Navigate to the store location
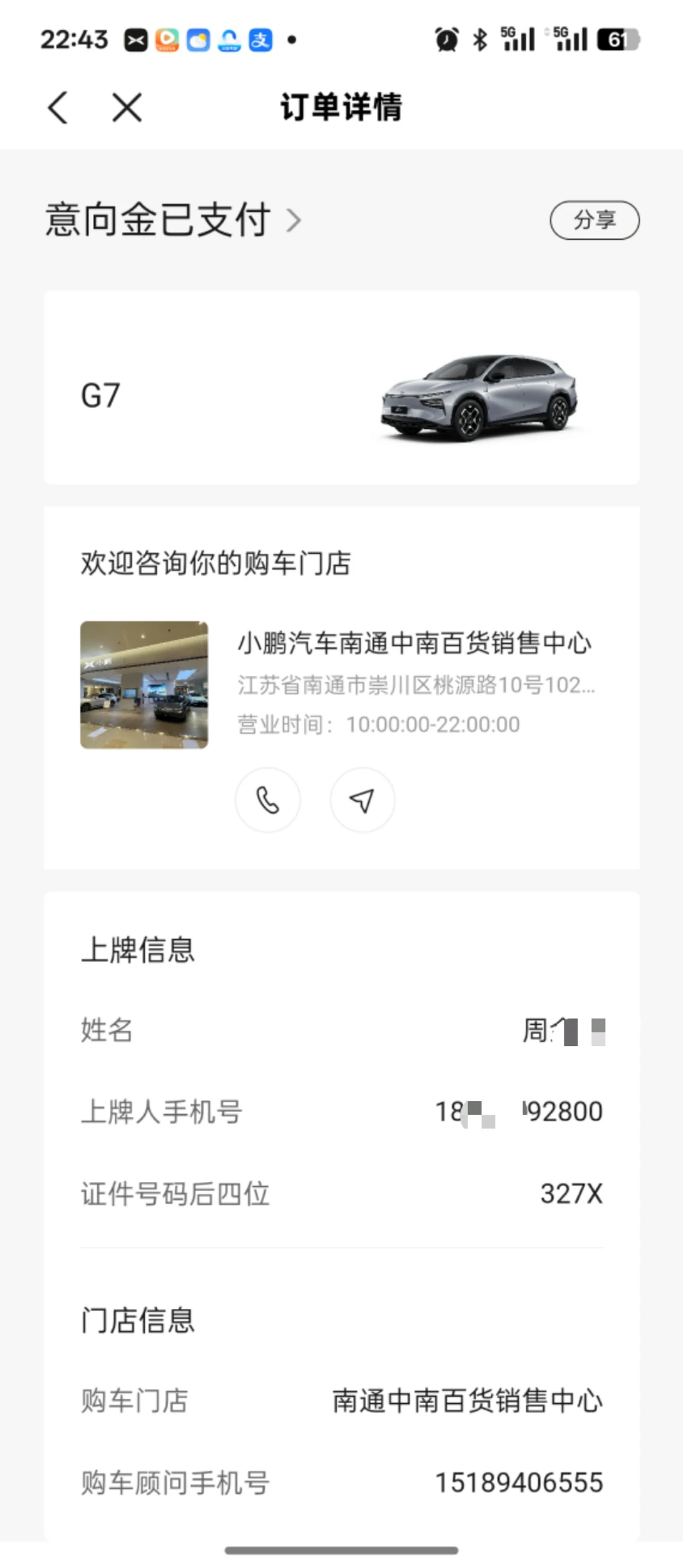 click(362, 800)
